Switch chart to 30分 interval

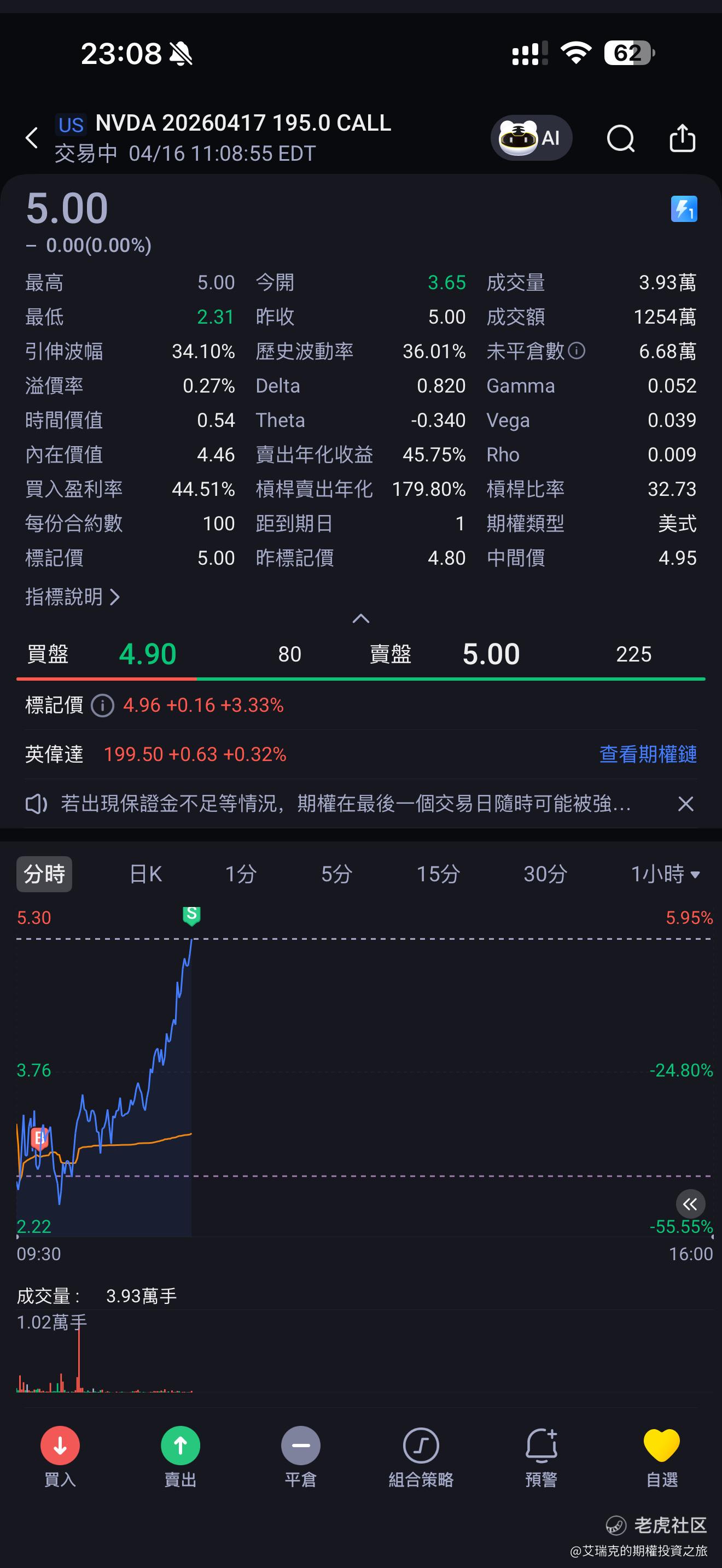click(545, 874)
